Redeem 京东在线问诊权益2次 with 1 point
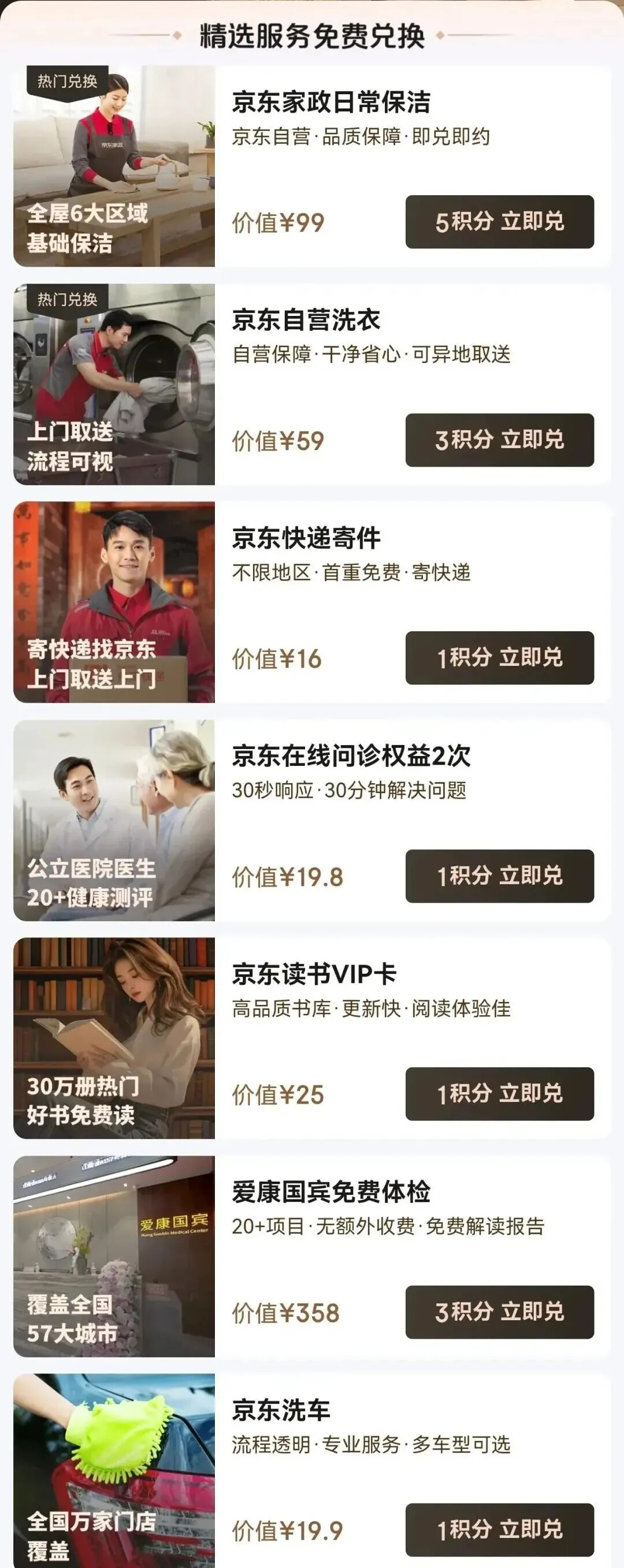Screen dimensions: 624x1568 point(499,876)
